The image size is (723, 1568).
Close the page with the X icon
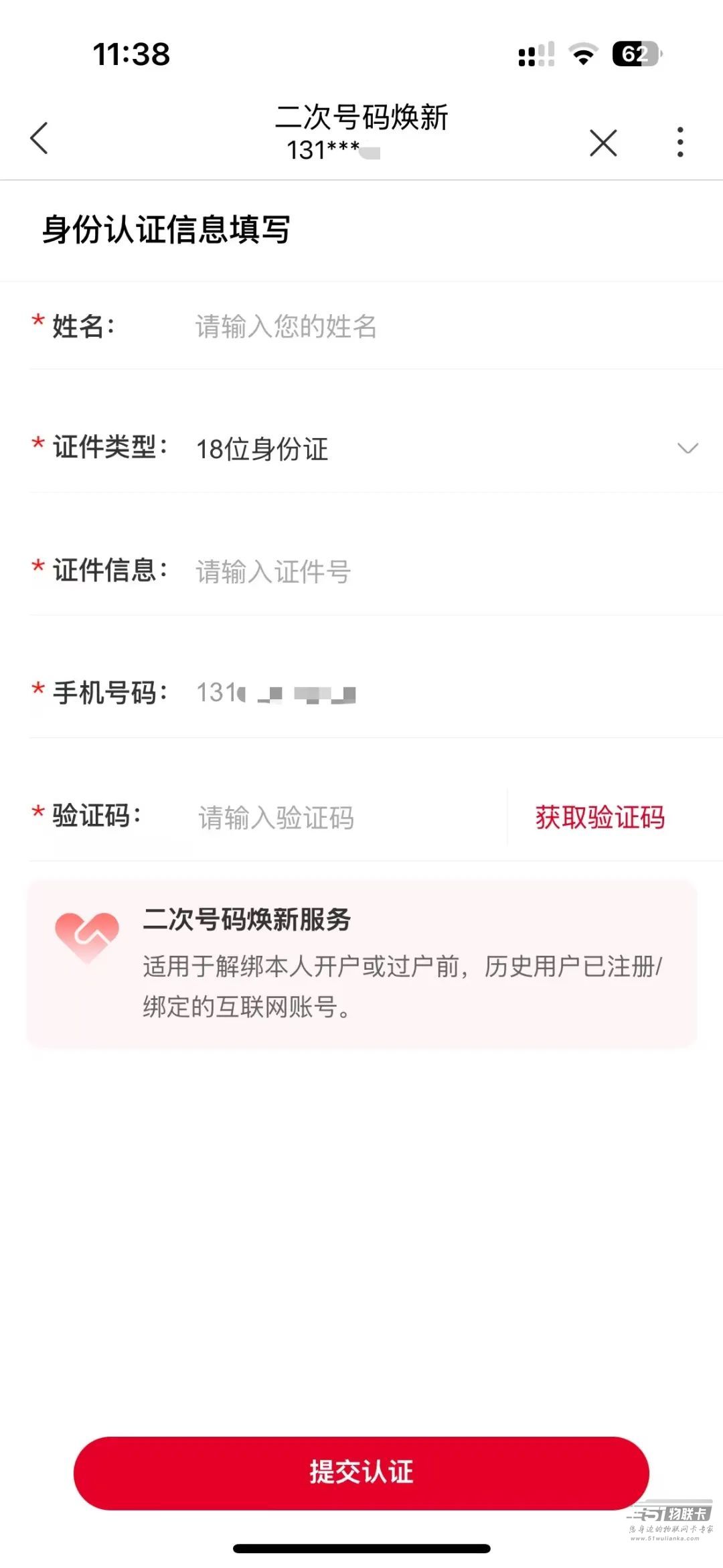(603, 143)
